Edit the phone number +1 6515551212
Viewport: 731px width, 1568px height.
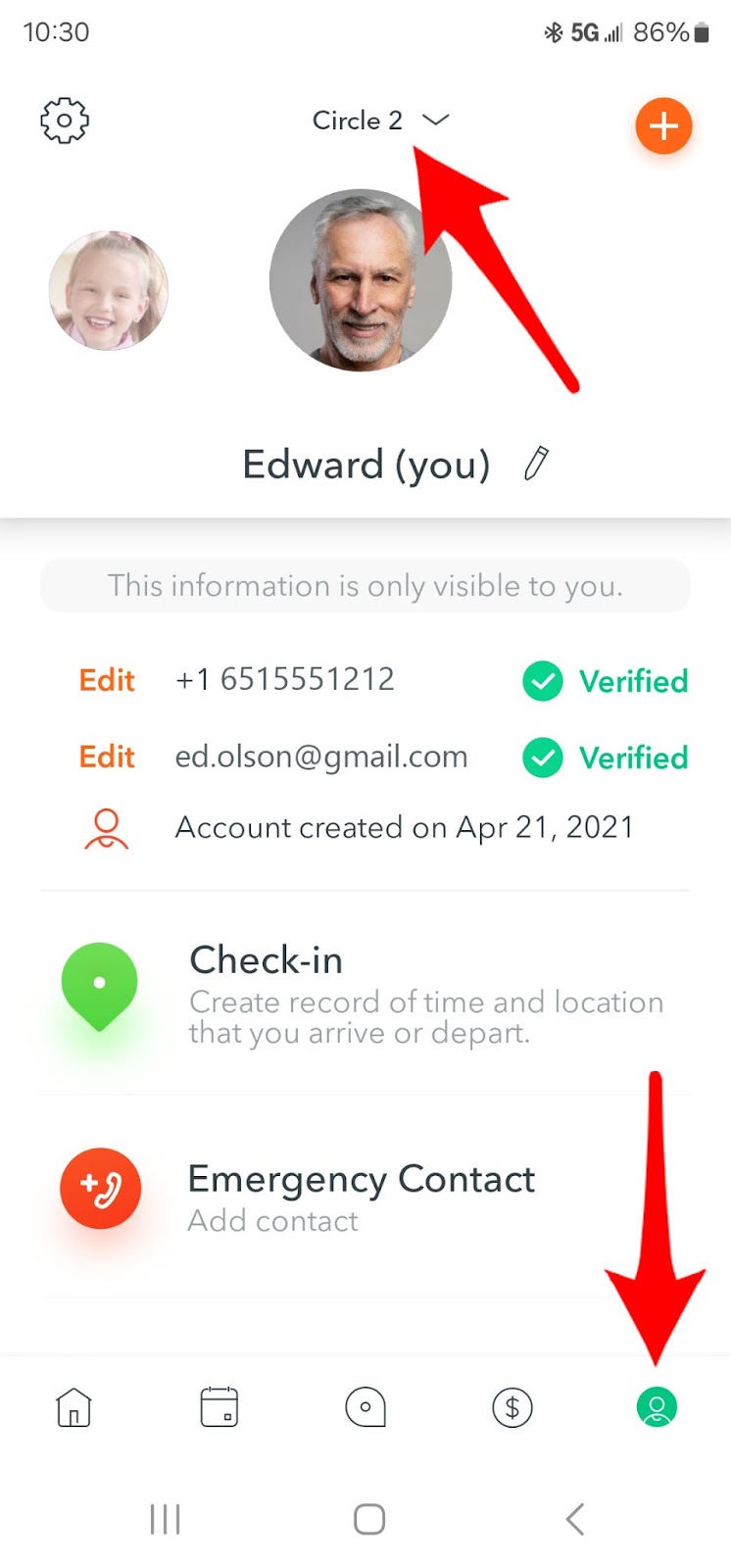(x=107, y=680)
